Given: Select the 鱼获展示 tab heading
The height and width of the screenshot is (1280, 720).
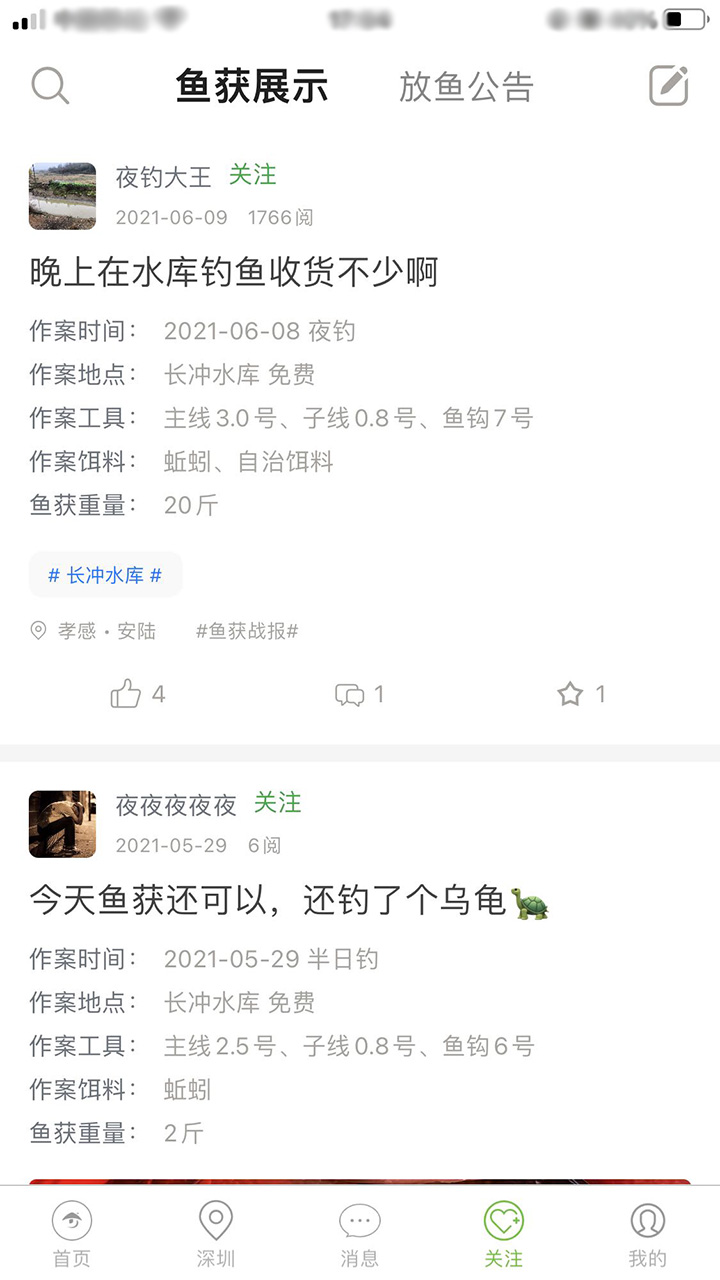Looking at the screenshot, I should (252, 88).
